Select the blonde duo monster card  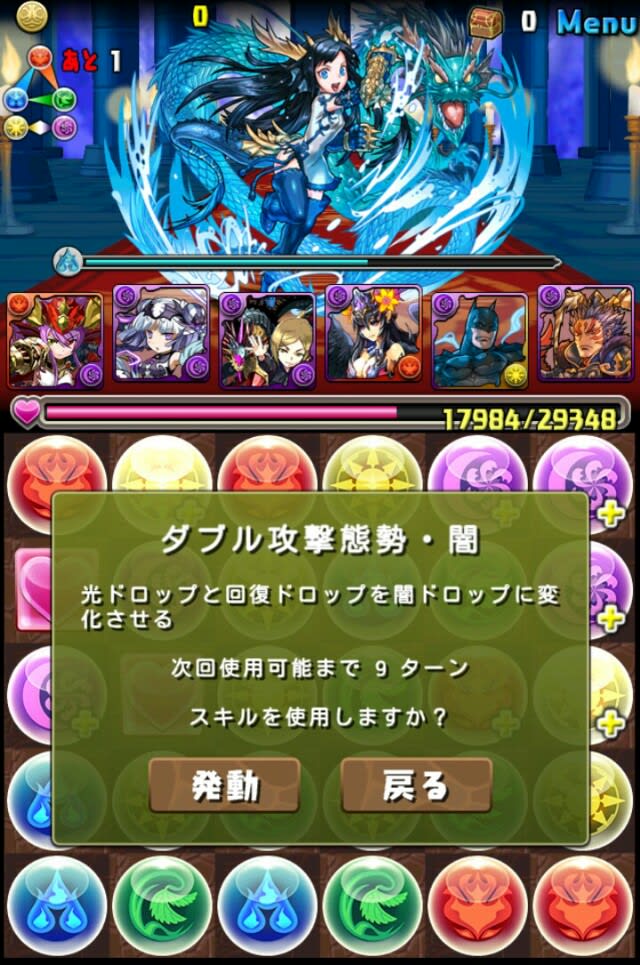[267, 340]
